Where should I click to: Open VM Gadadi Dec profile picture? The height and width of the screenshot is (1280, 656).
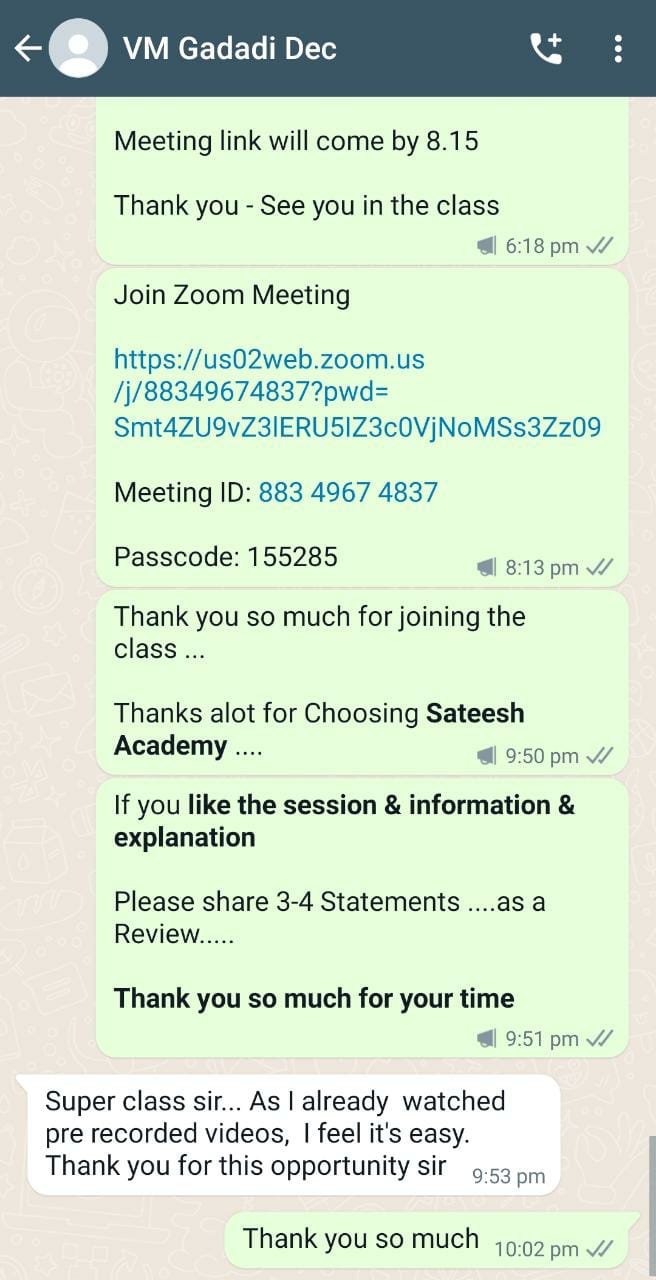click(78, 48)
